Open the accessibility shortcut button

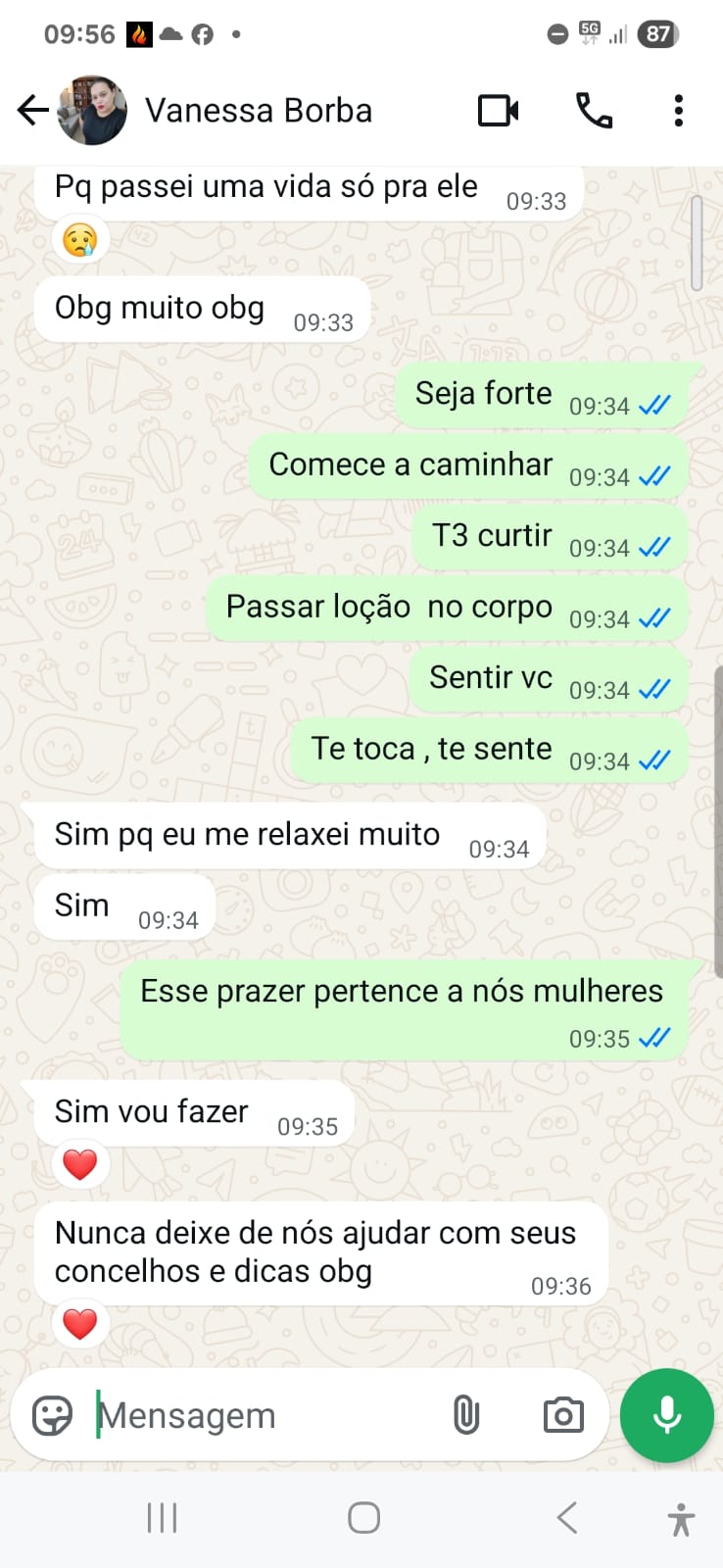[681, 1520]
